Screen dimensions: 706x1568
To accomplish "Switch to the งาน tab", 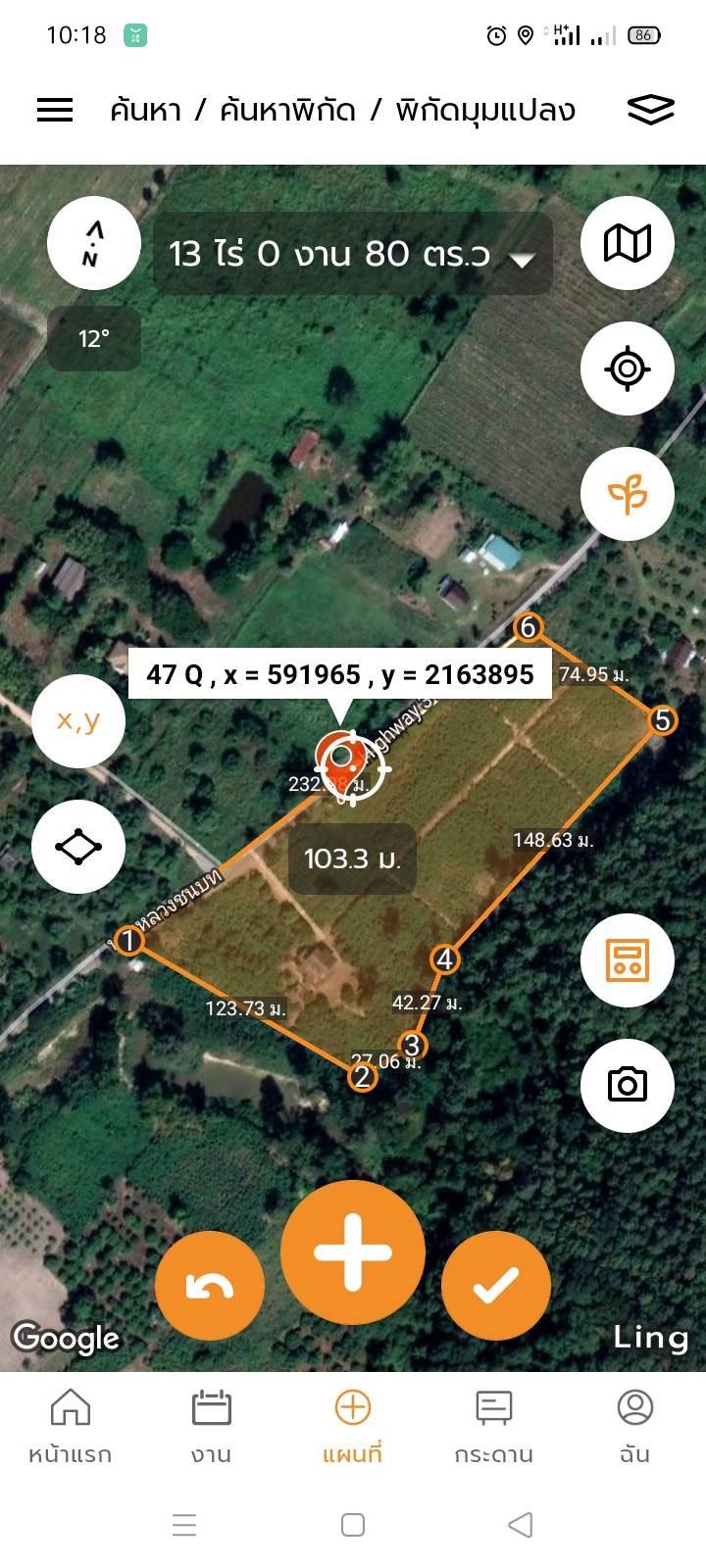I will coord(212,1426).
